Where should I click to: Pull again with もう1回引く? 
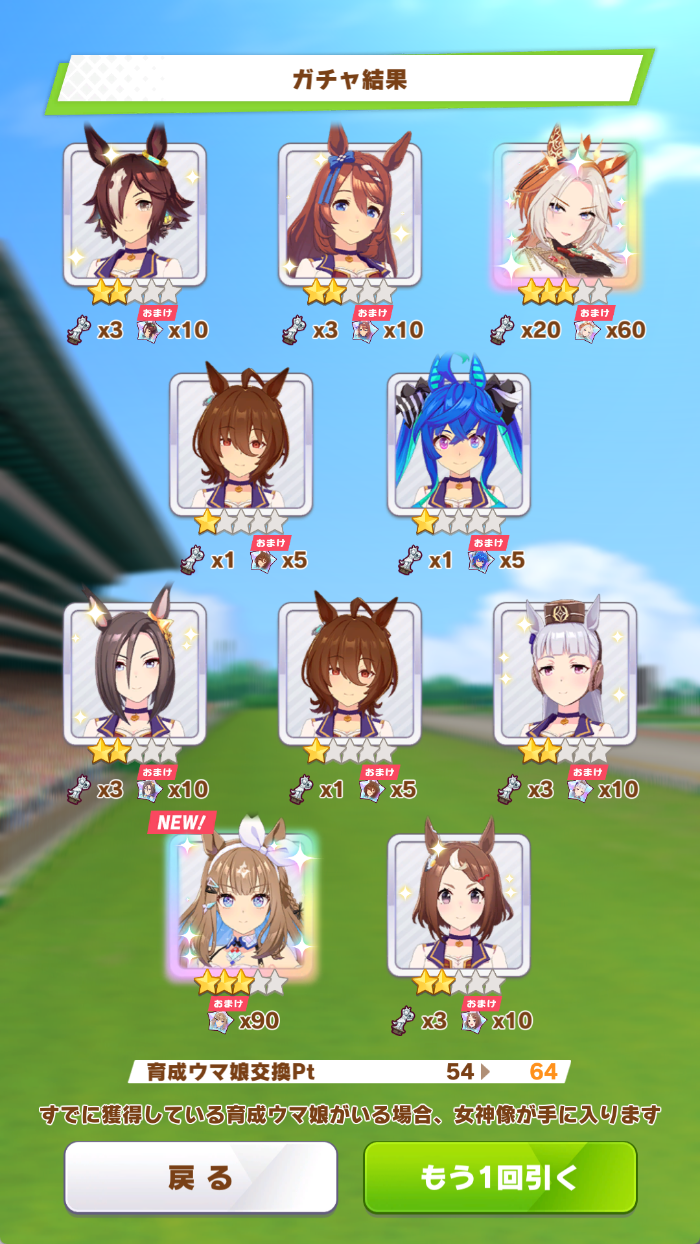pyautogui.click(x=500, y=1177)
